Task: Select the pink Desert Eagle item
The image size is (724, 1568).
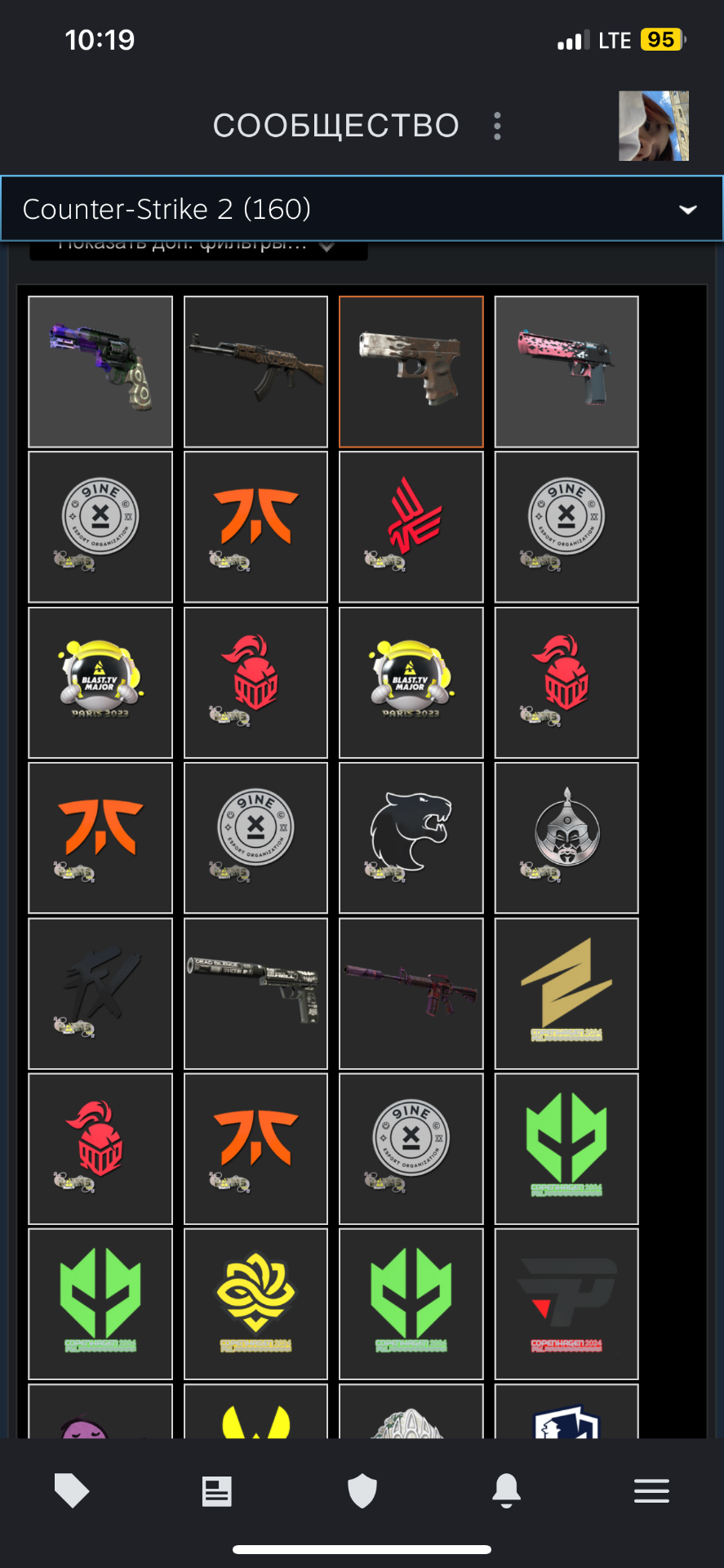Action: (566, 372)
